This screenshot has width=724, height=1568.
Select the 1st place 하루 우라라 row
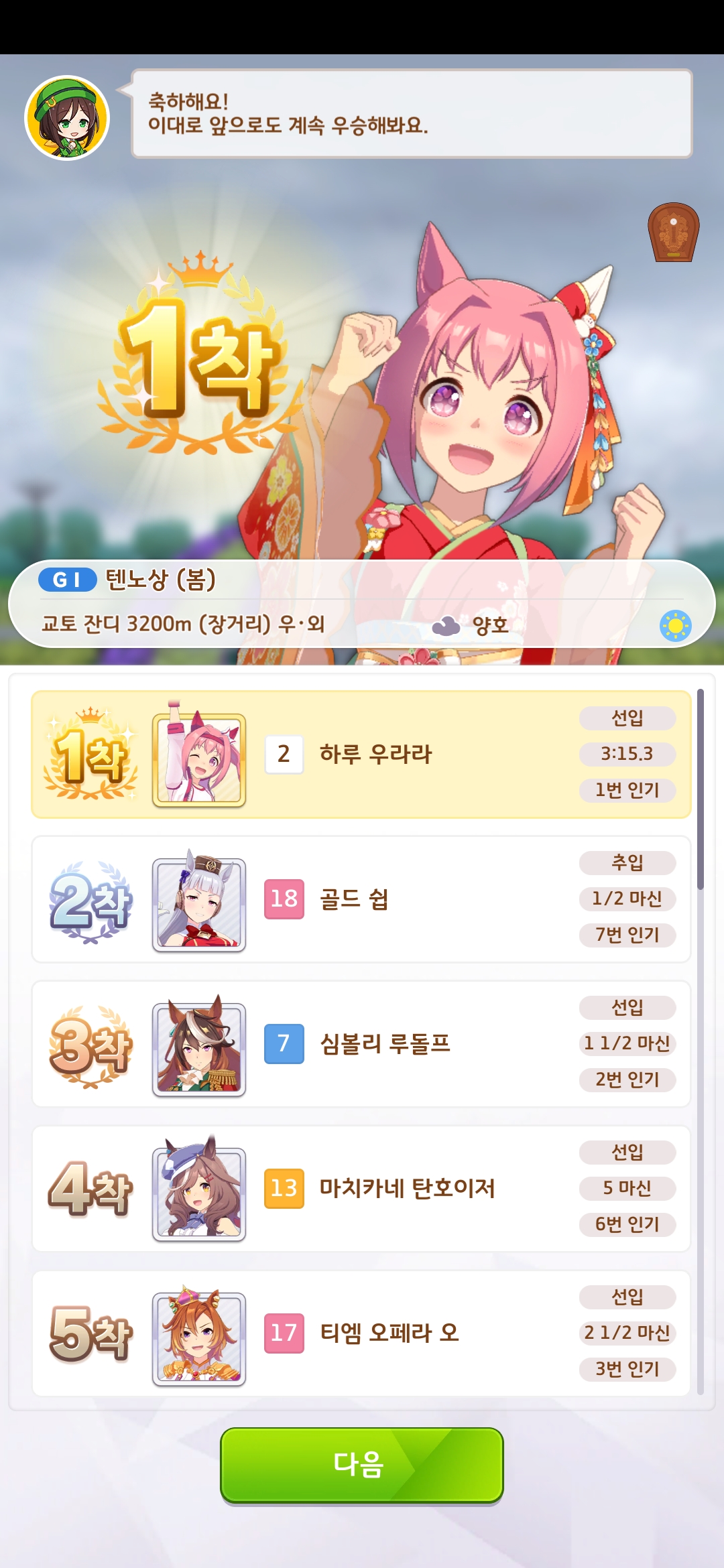click(x=361, y=755)
